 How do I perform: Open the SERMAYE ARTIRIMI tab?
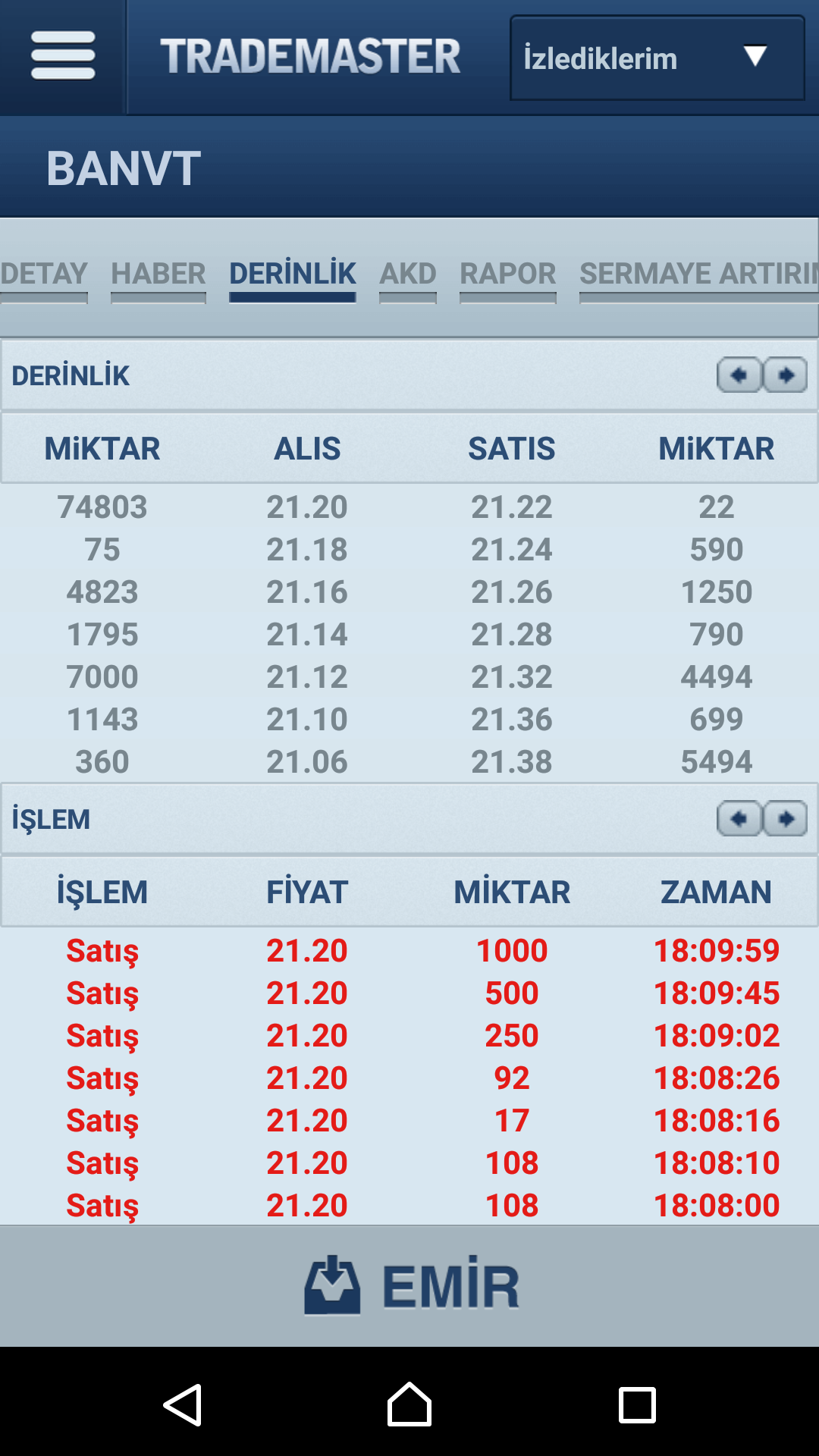(699, 274)
